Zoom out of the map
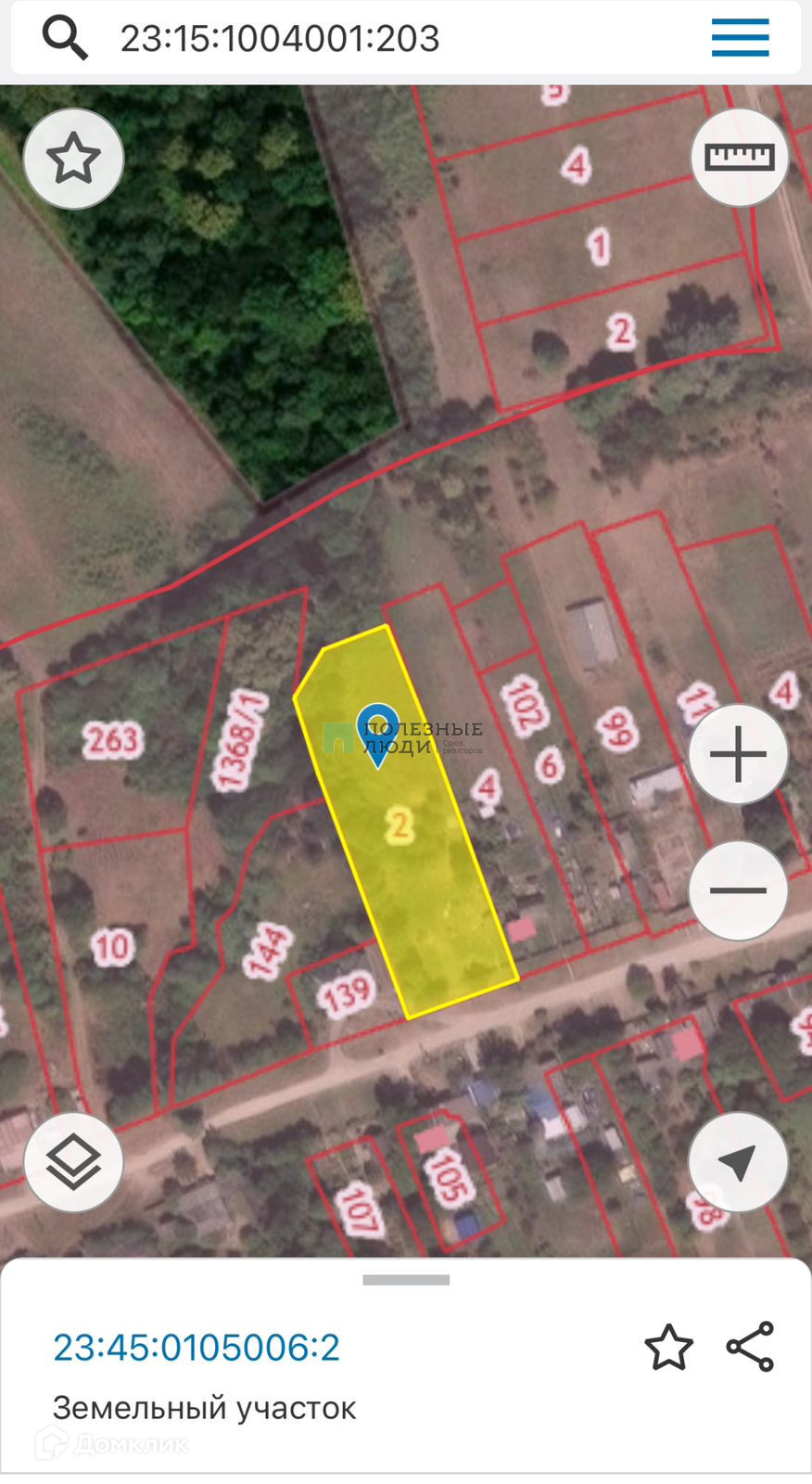 point(738,890)
